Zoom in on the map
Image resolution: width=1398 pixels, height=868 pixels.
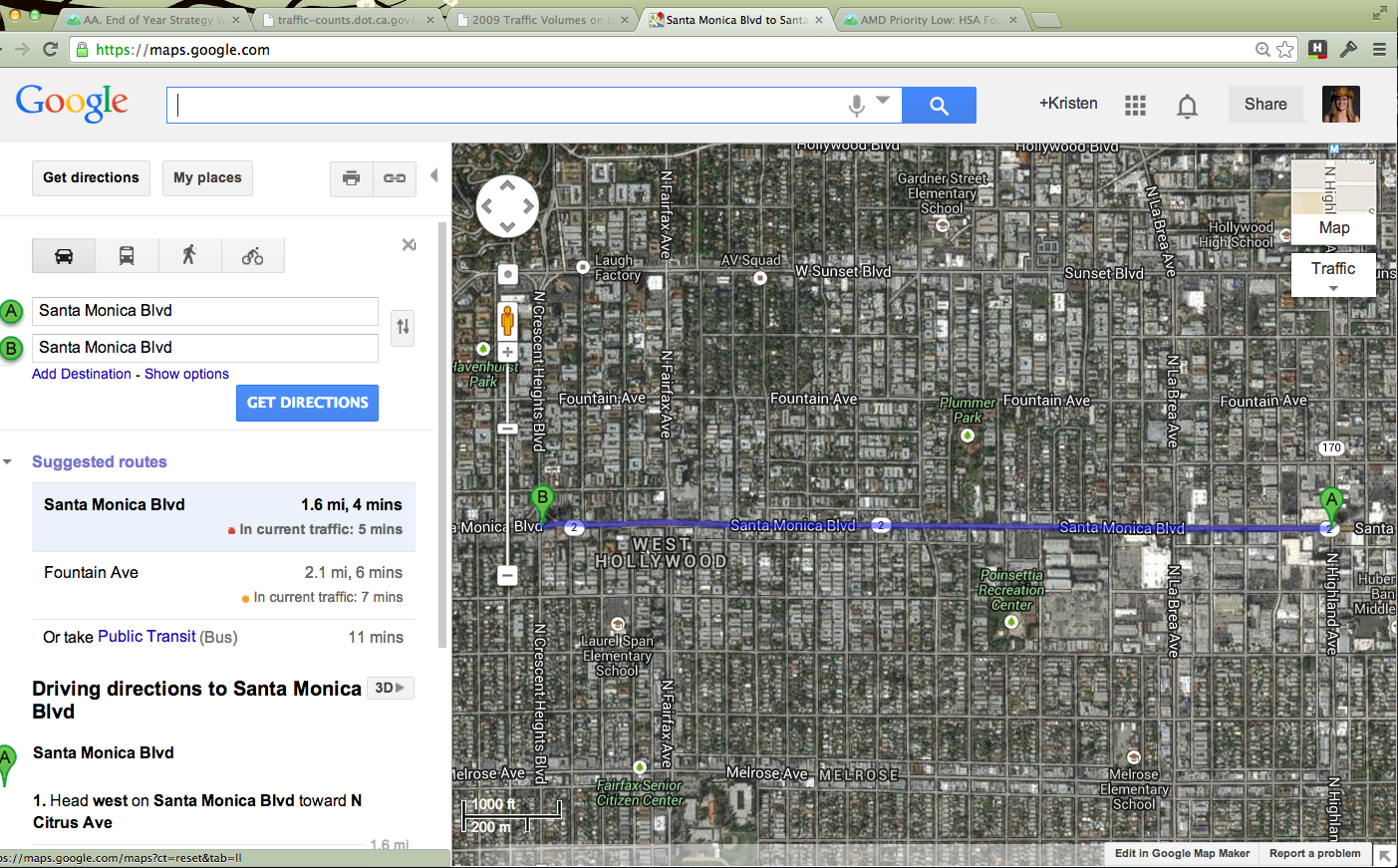507,352
